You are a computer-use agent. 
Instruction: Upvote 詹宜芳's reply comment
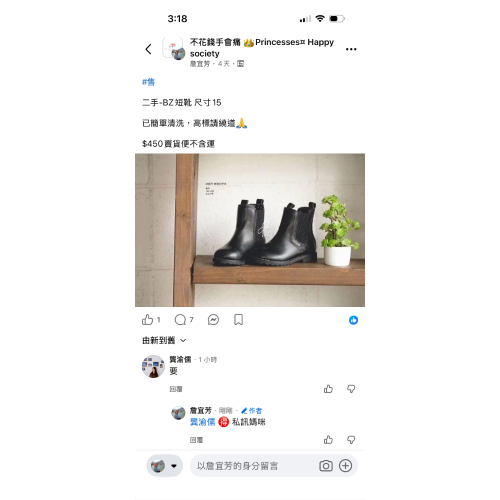[328, 440]
